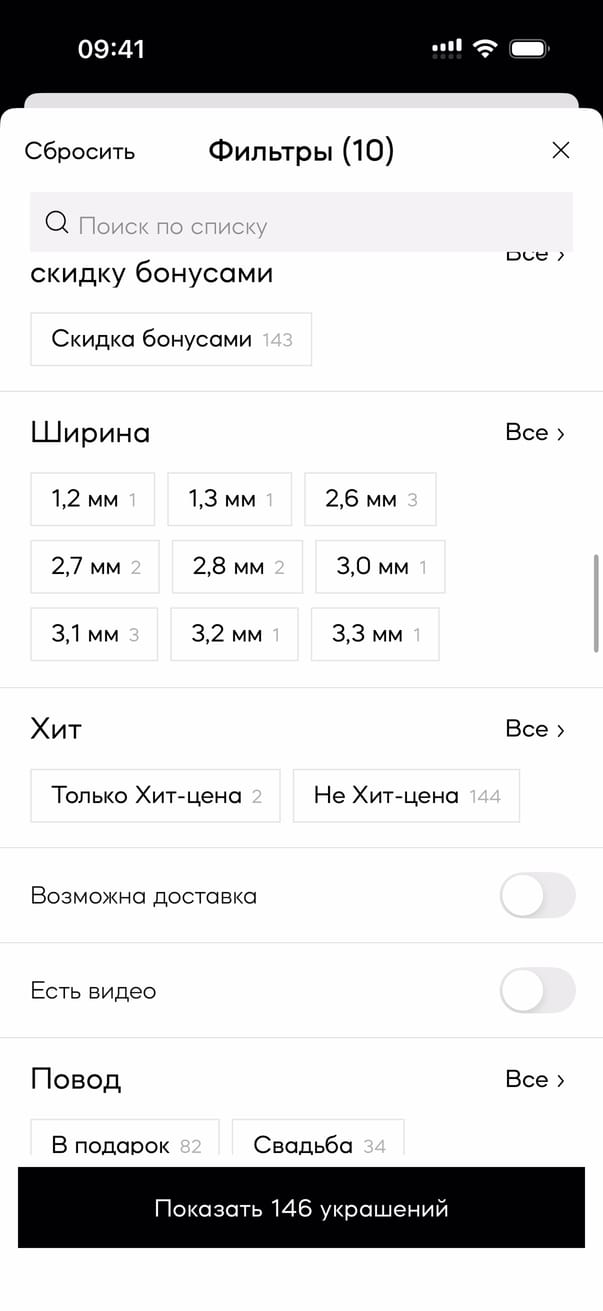This screenshot has height=1311, width=603.
Task: Turn on Есть видео toggle
Action: pos(537,991)
